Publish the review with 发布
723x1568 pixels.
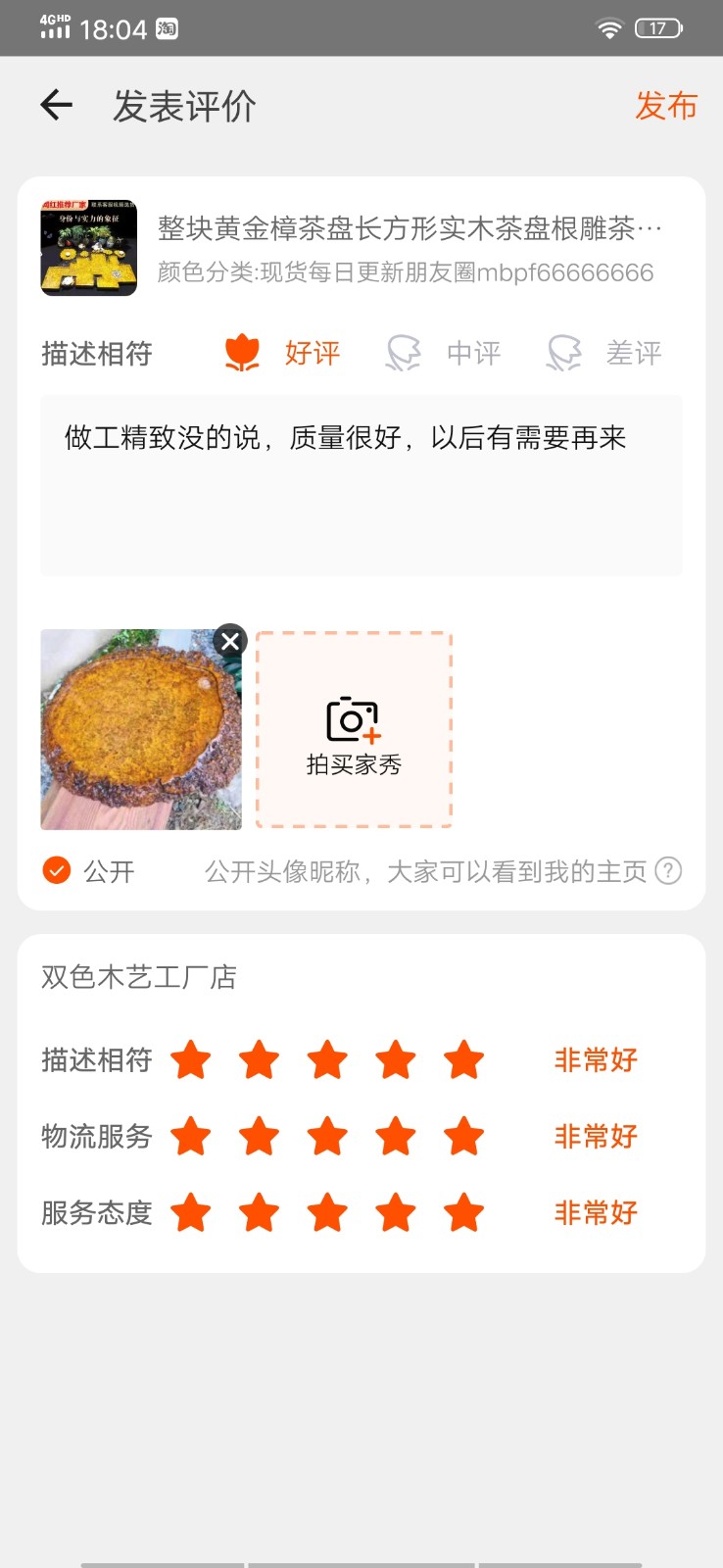[x=666, y=106]
